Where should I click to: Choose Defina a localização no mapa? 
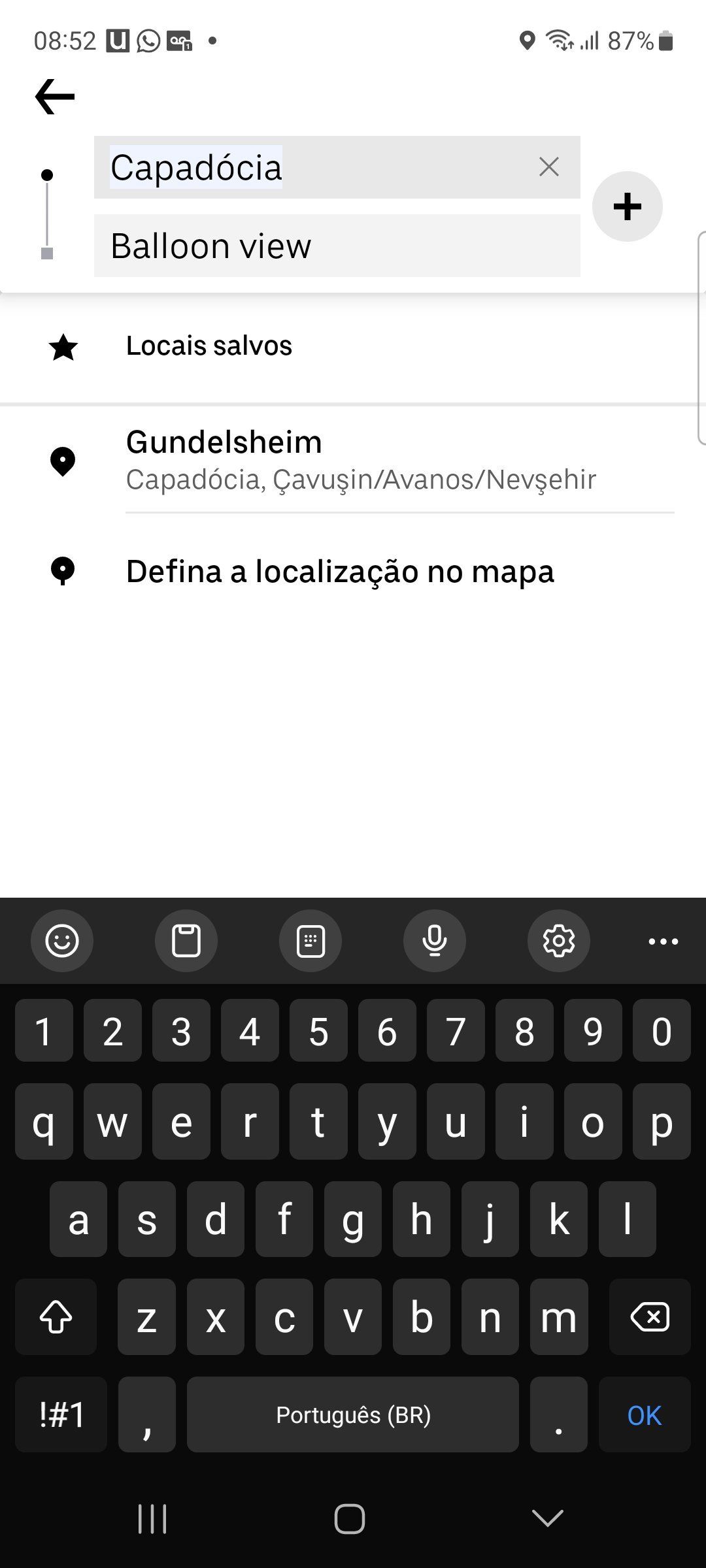coord(340,572)
